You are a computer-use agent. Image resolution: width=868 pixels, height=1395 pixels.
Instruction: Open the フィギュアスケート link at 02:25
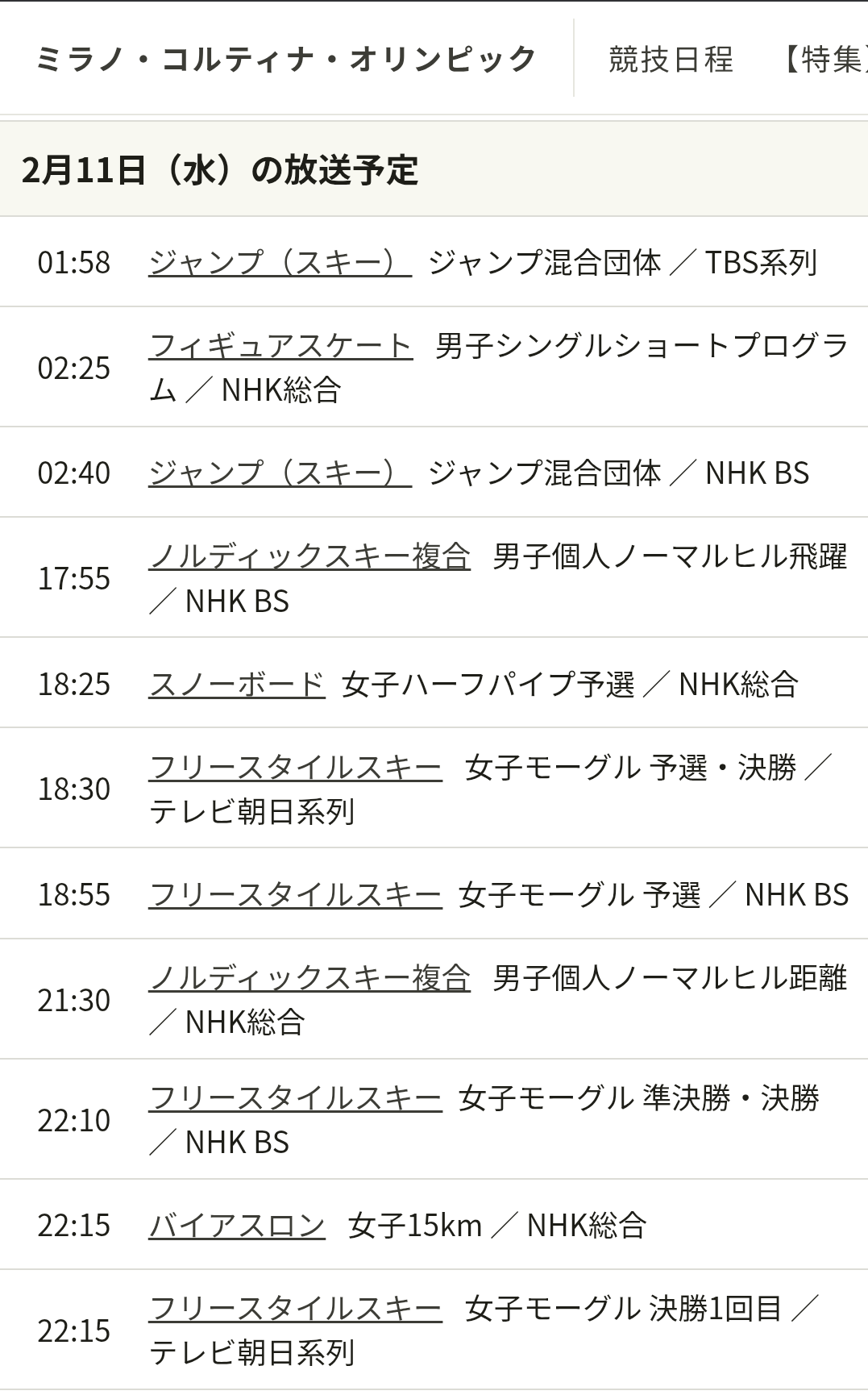point(280,346)
